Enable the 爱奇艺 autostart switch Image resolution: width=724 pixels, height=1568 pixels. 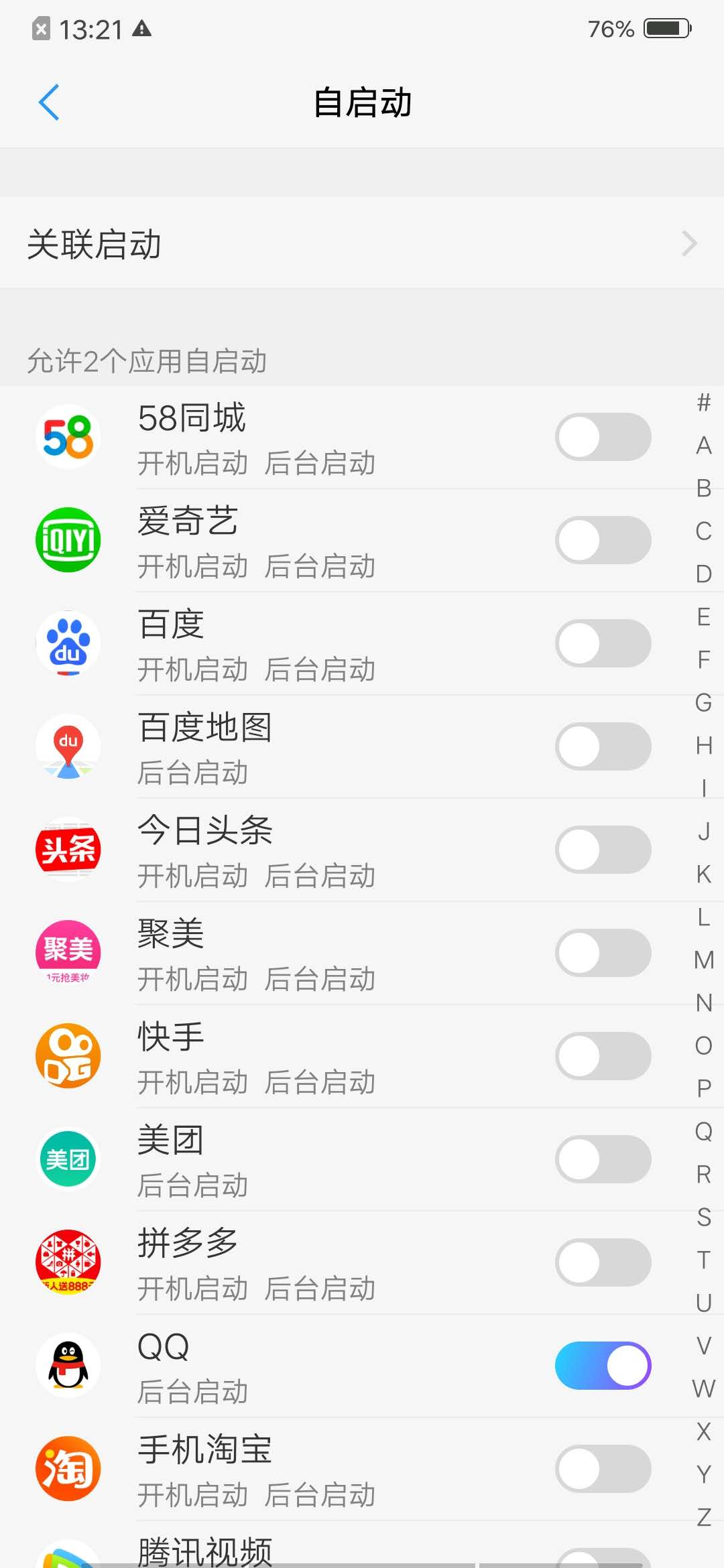[x=603, y=540]
